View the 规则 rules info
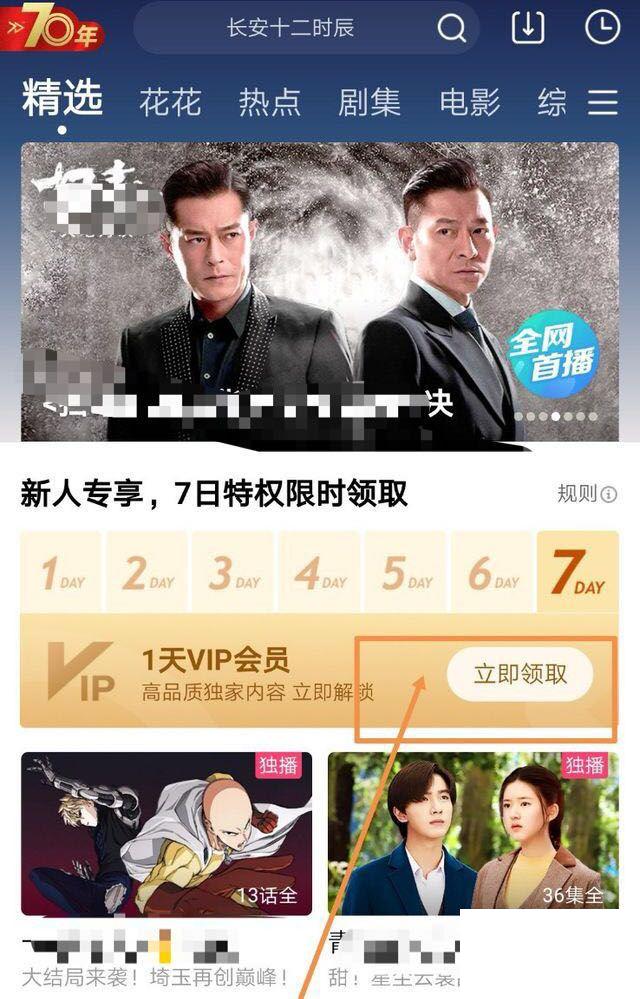The image size is (640, 999). [586, 493]
